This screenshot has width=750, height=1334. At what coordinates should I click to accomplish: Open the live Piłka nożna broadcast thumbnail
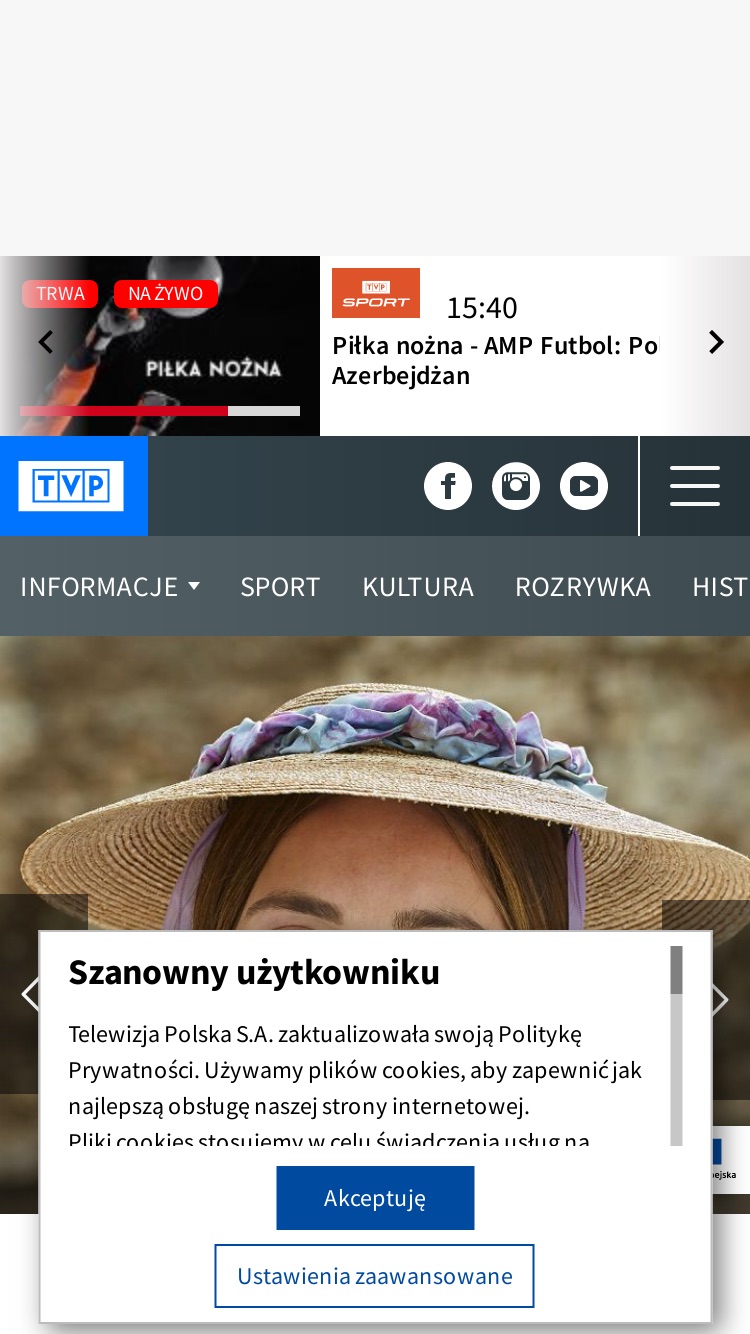160,346
